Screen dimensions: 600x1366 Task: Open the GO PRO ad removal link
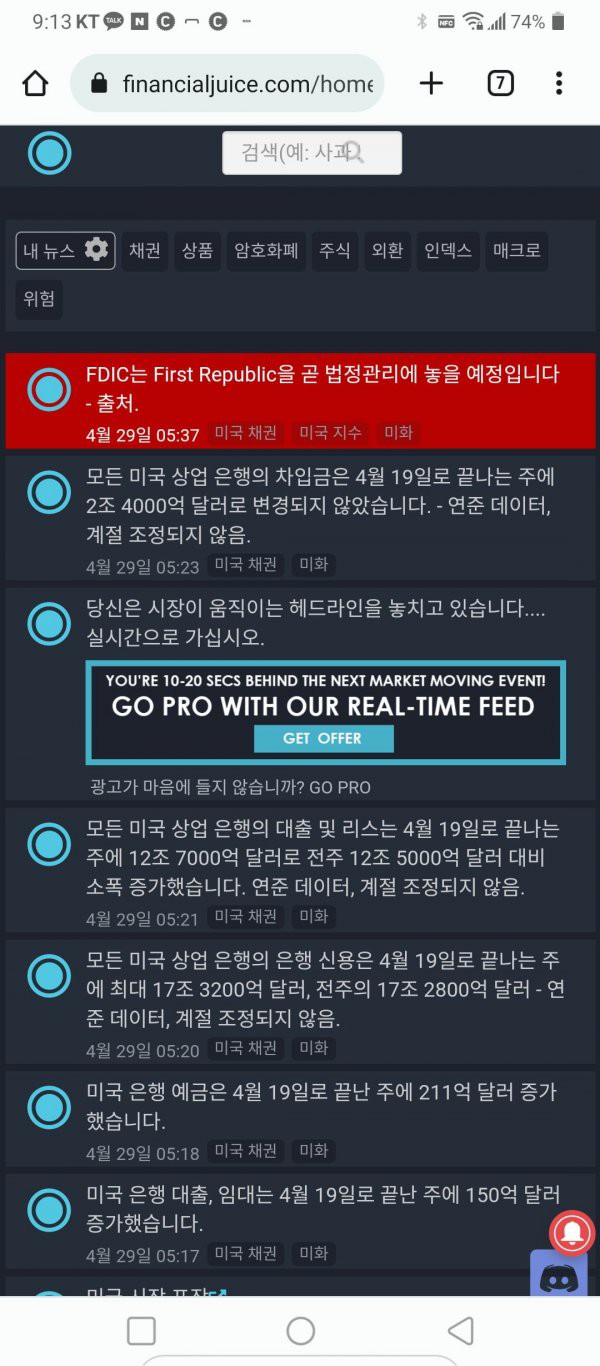(x=340, y=787)
